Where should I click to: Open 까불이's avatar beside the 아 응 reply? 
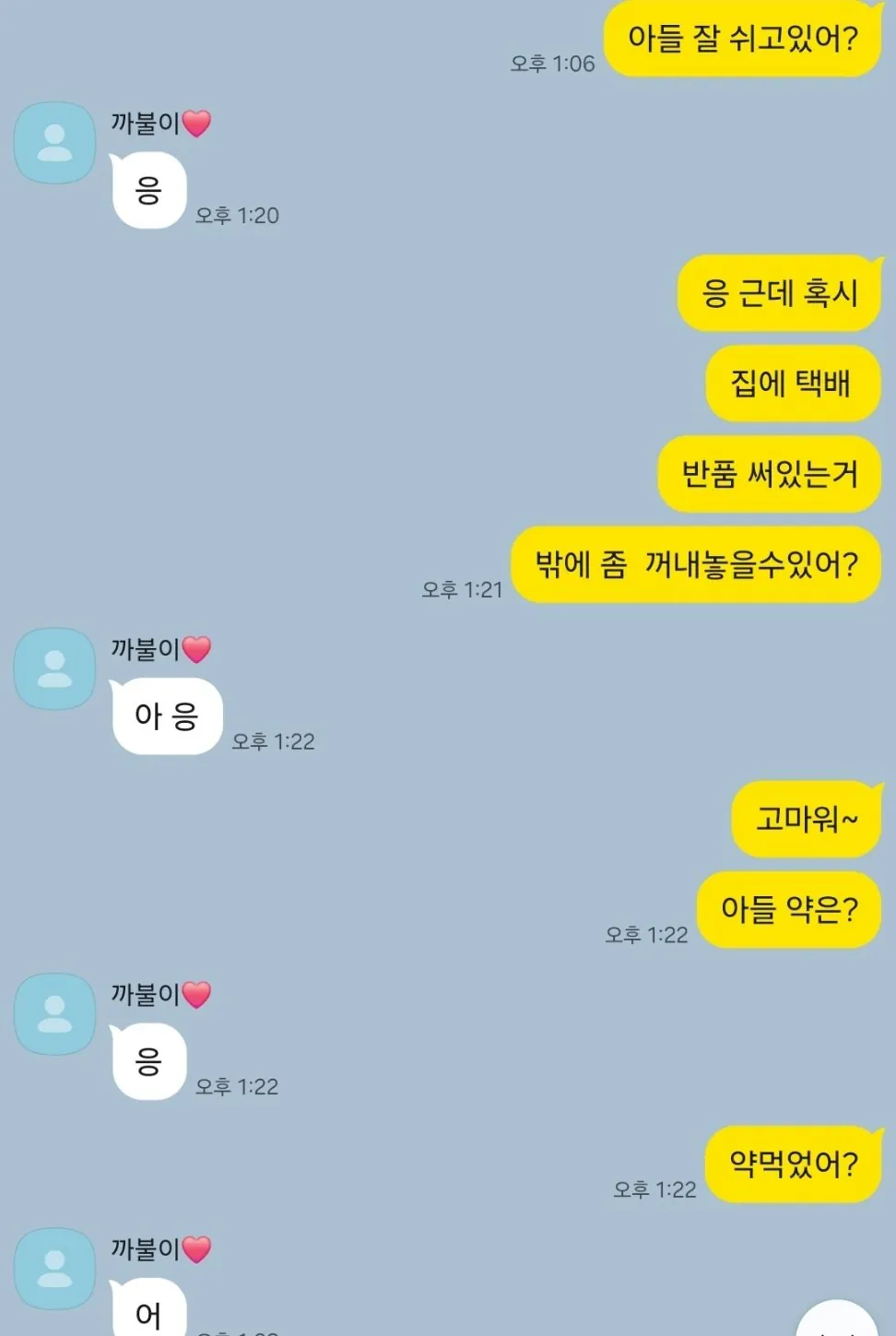[54, 669]
